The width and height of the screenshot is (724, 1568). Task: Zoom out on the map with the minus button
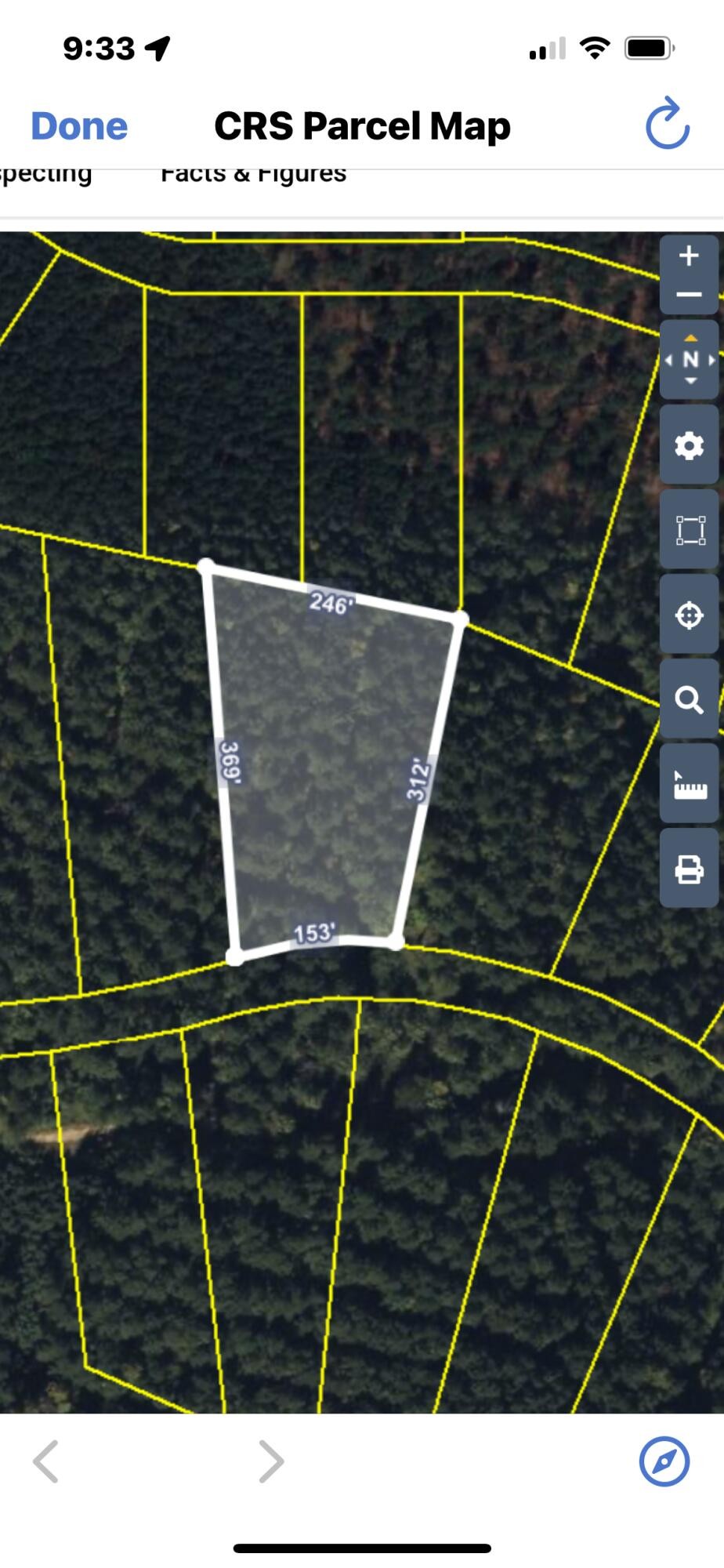tap(689, 295)
